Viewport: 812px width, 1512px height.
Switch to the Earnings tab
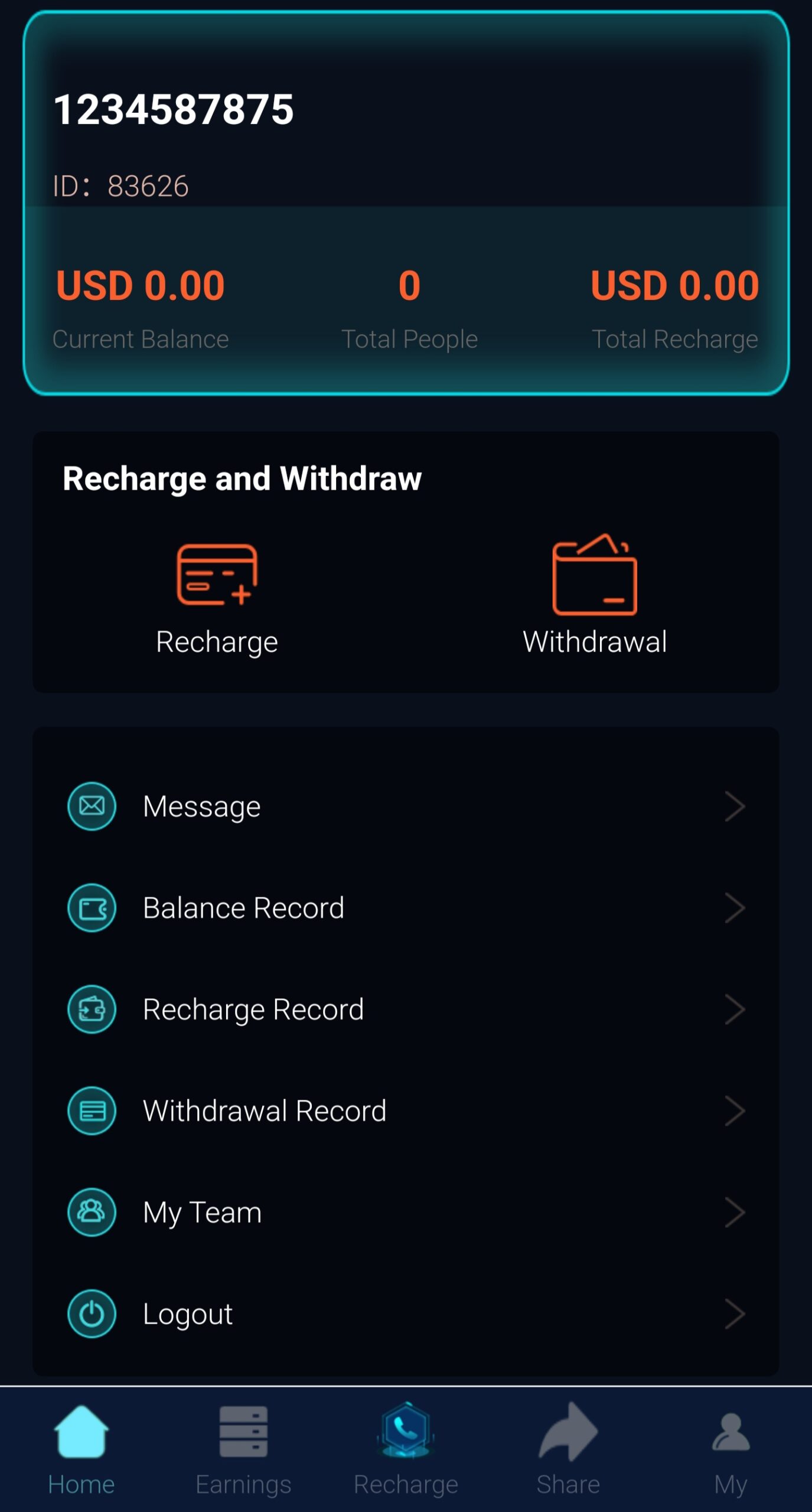coord(243,1450)
